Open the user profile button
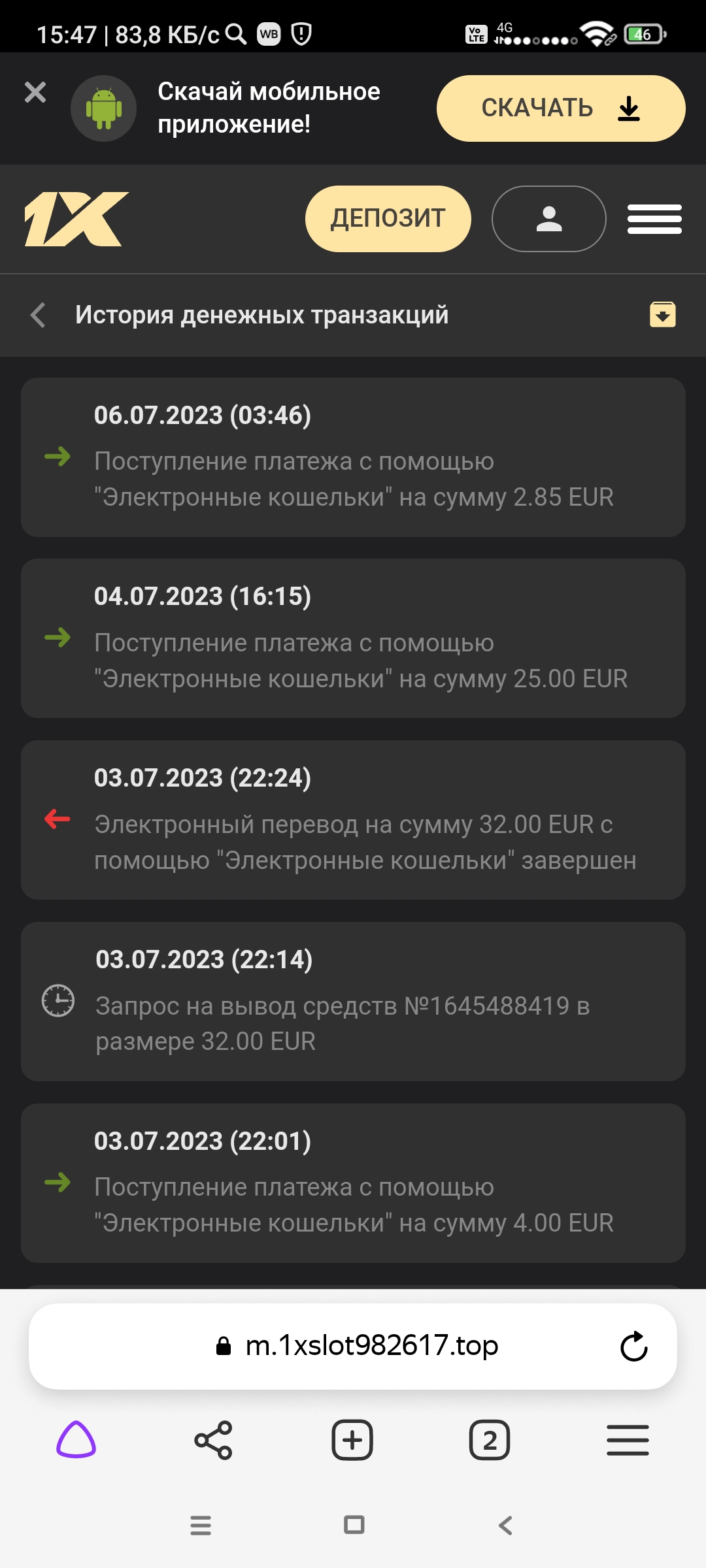Image resolution: width=706 pixels, height=1568 pixels. point(548,219)
